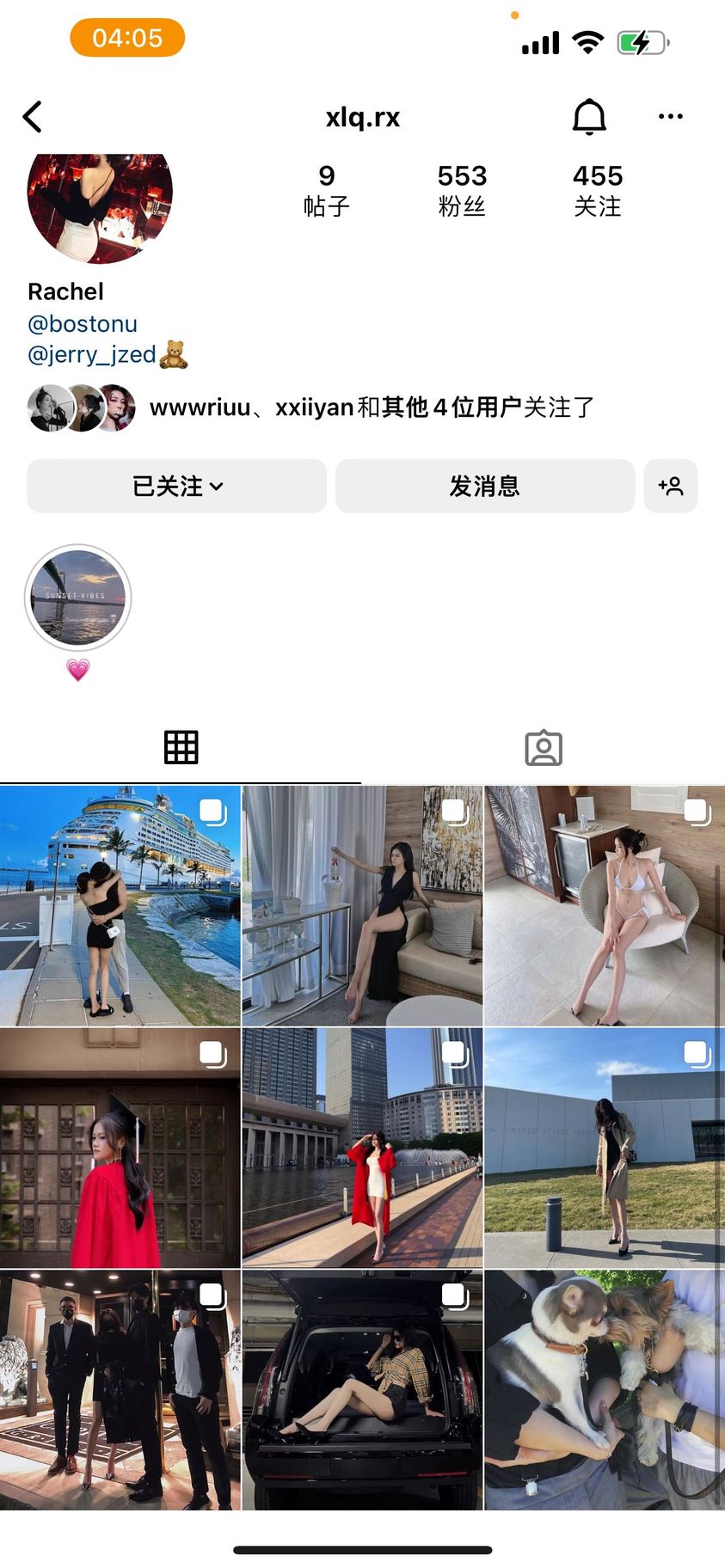Expand the 已关注 following dropdown
725x1568 pixels.
click(x=177, y=487)
